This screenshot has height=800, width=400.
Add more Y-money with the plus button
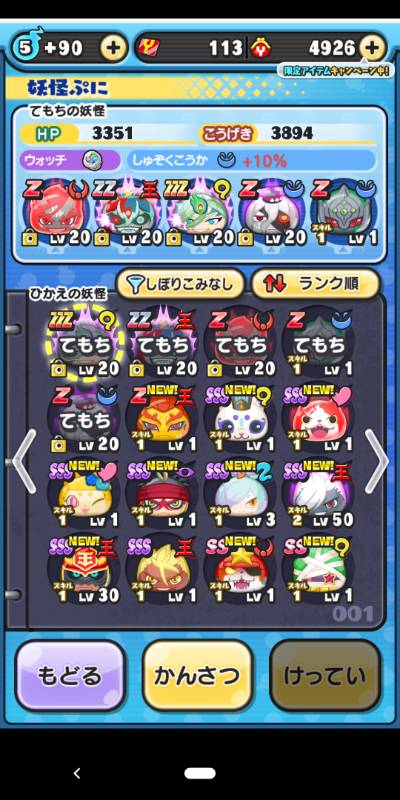pos(372,48)
